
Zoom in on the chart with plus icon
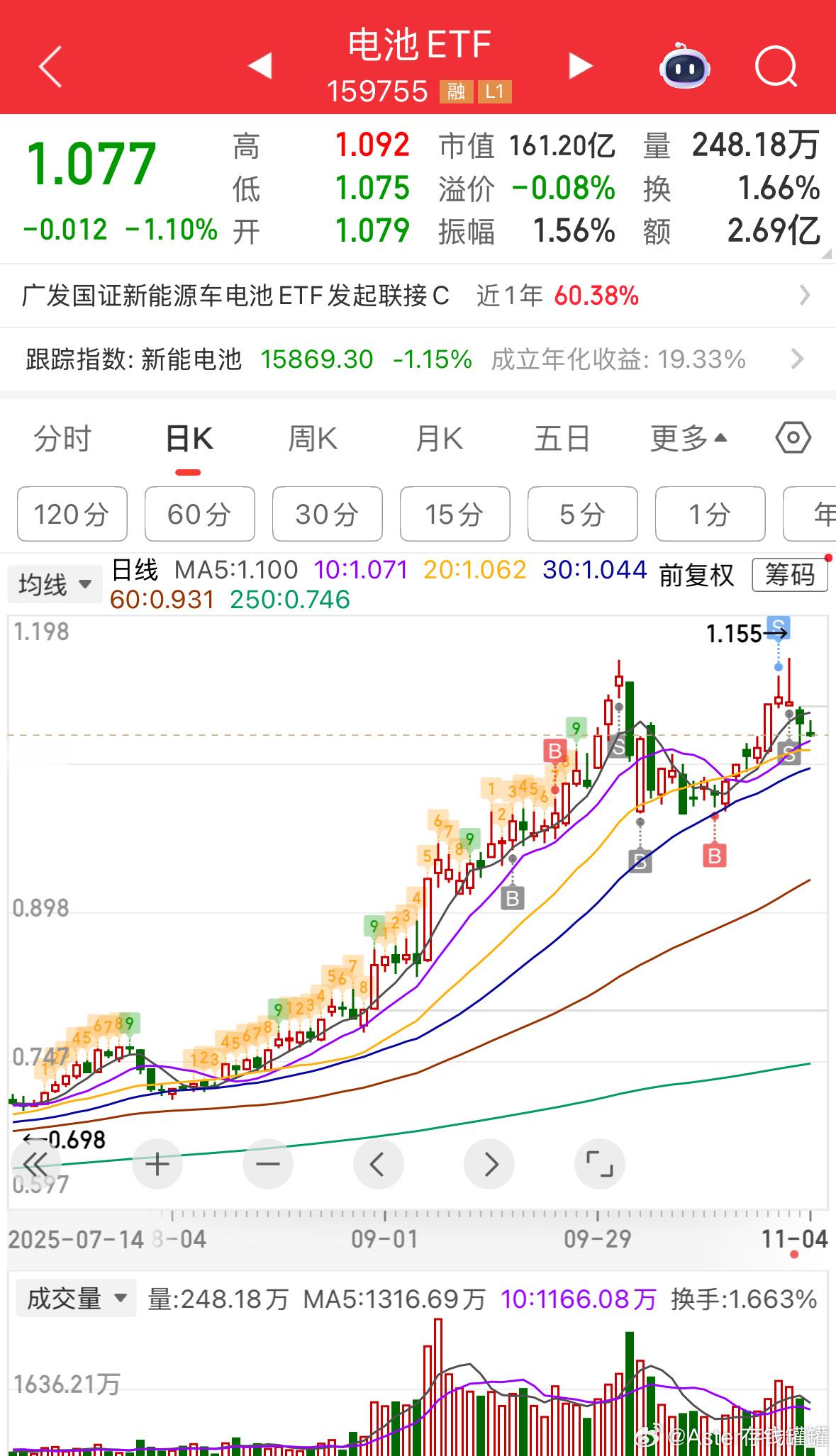click(x=157, y=1163)
